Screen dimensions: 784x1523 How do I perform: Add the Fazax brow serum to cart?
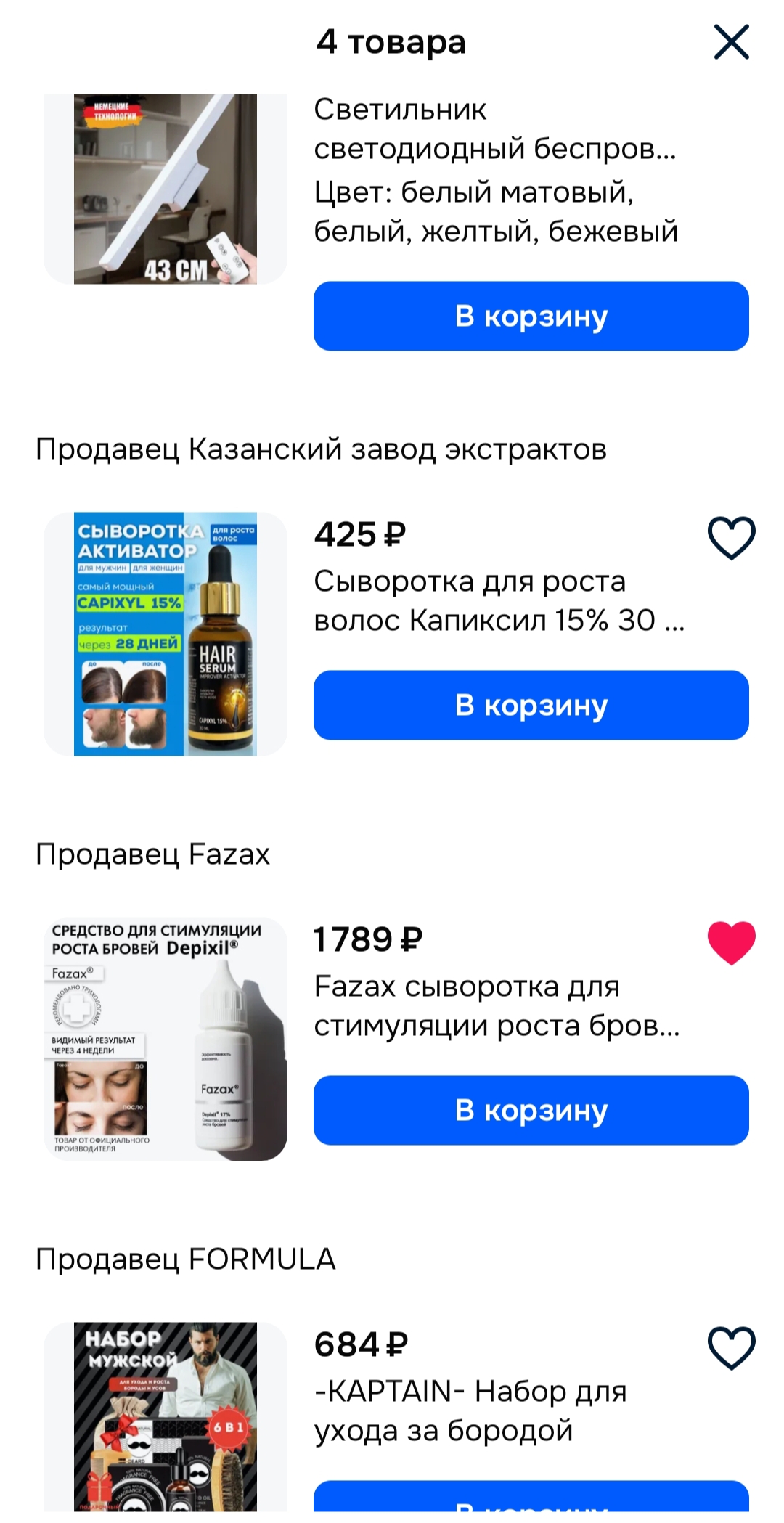(531, 1111)
